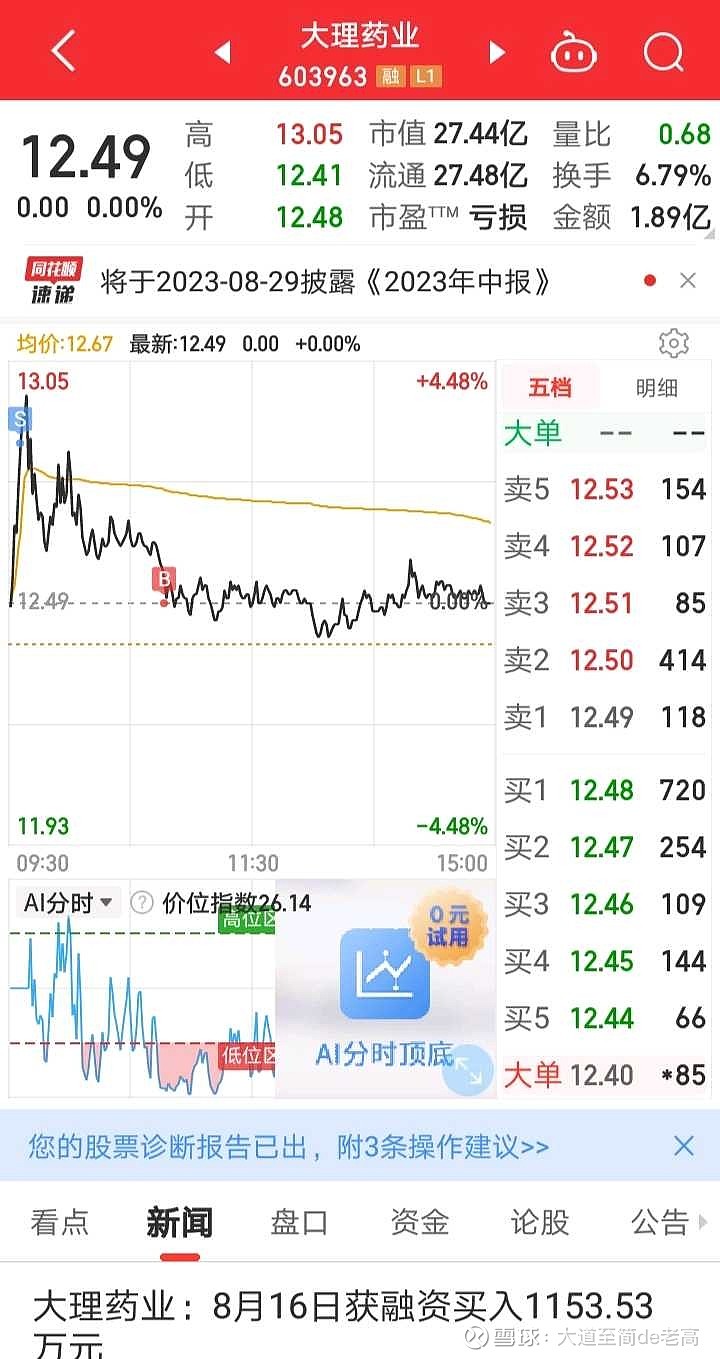Switch to the 明细 tab
The width and height of the screenshot is (720, 1359).
[x=656, y=387]
